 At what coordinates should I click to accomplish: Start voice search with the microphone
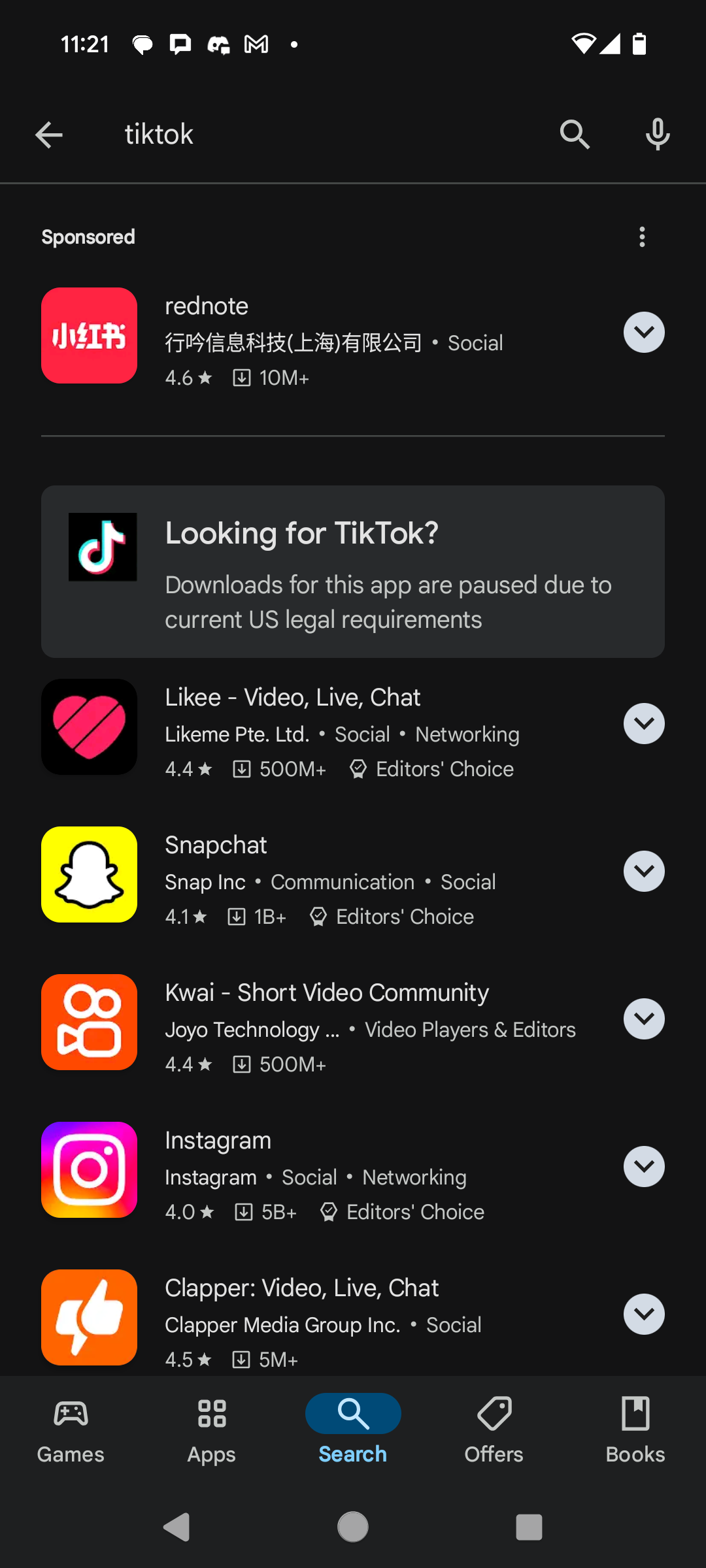coord(658,135)
